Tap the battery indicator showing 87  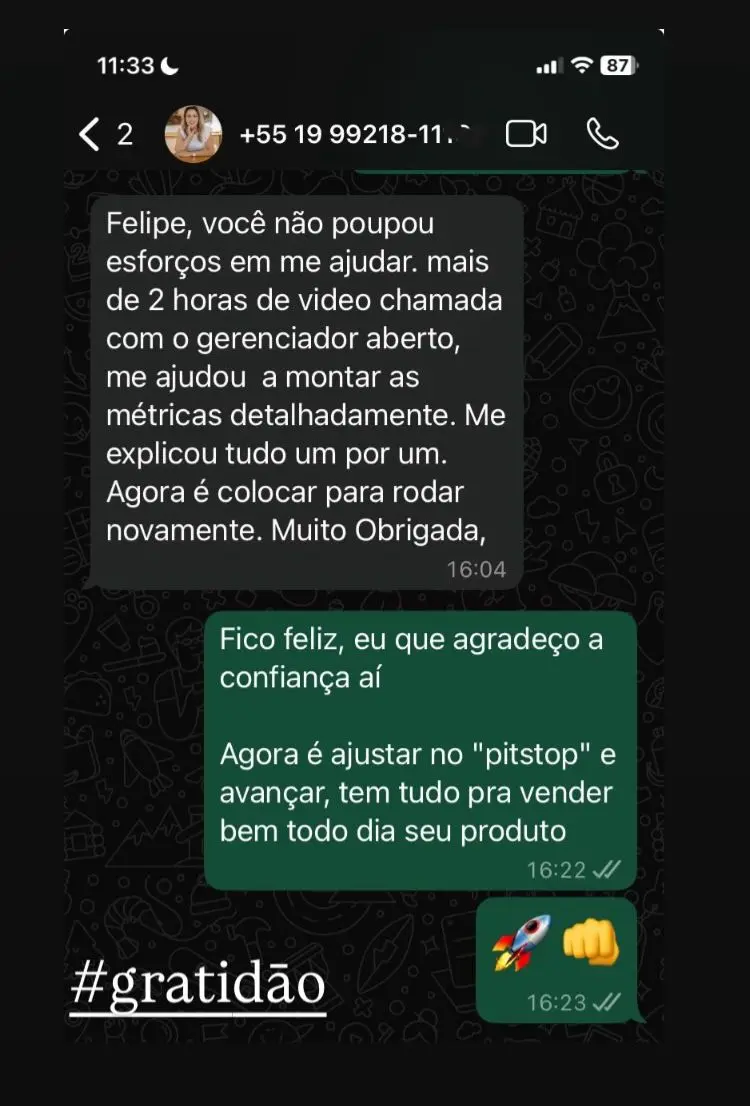[615, 64]
